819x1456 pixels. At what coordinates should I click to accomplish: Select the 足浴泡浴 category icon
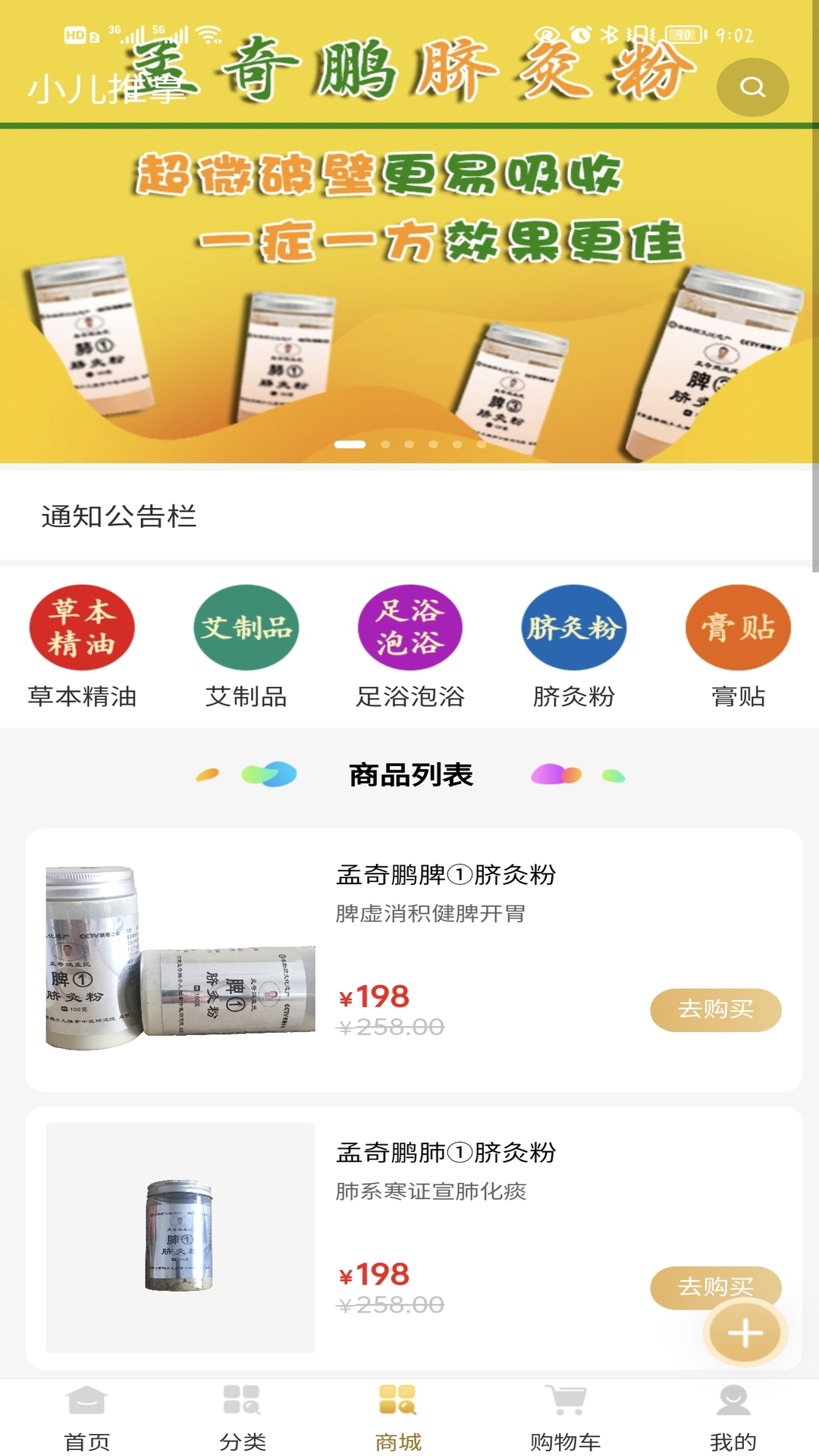[x=410, y=629]
